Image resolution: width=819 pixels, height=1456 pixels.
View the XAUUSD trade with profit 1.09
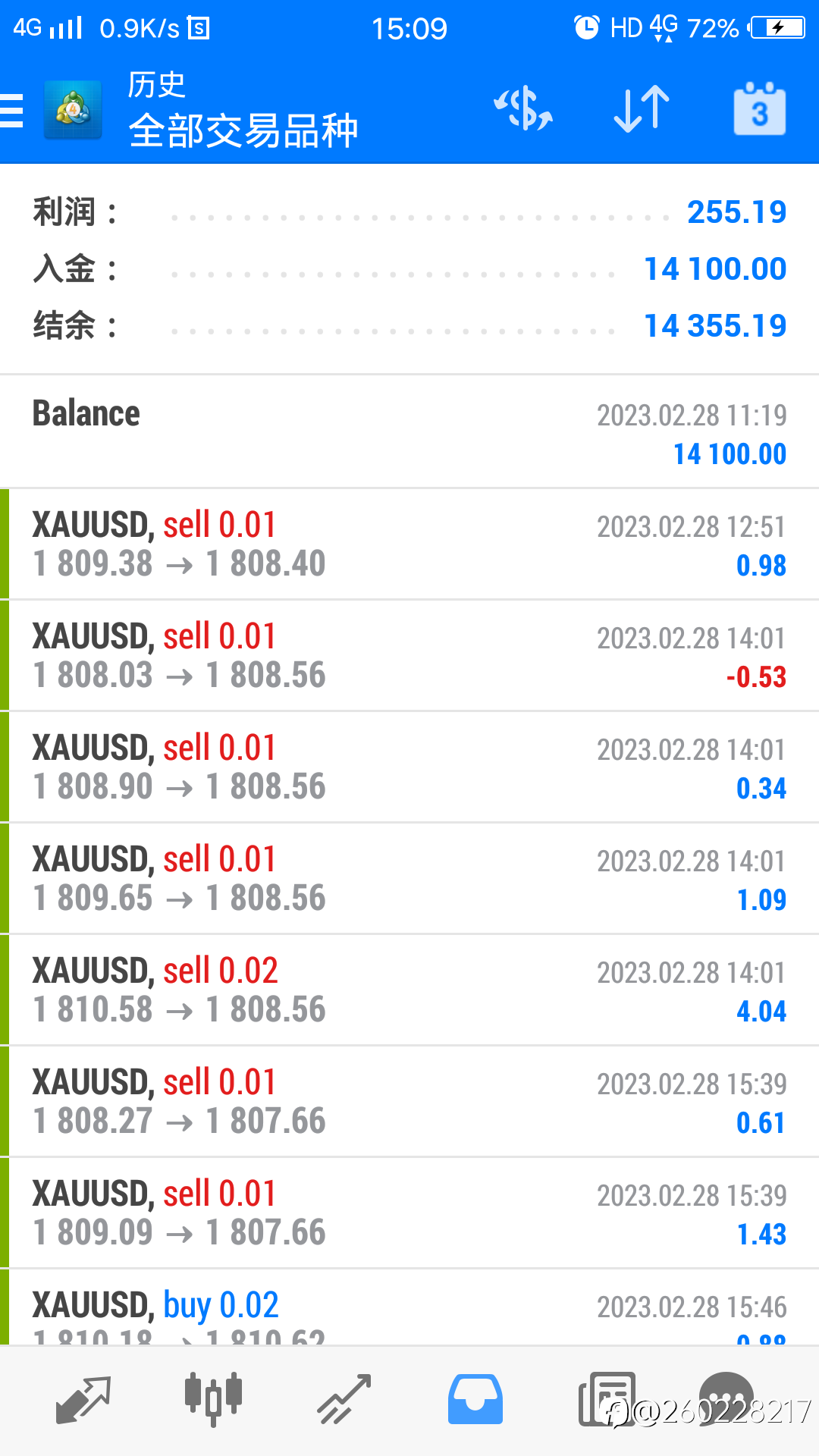pyautogui.click(x=409, y=879)
